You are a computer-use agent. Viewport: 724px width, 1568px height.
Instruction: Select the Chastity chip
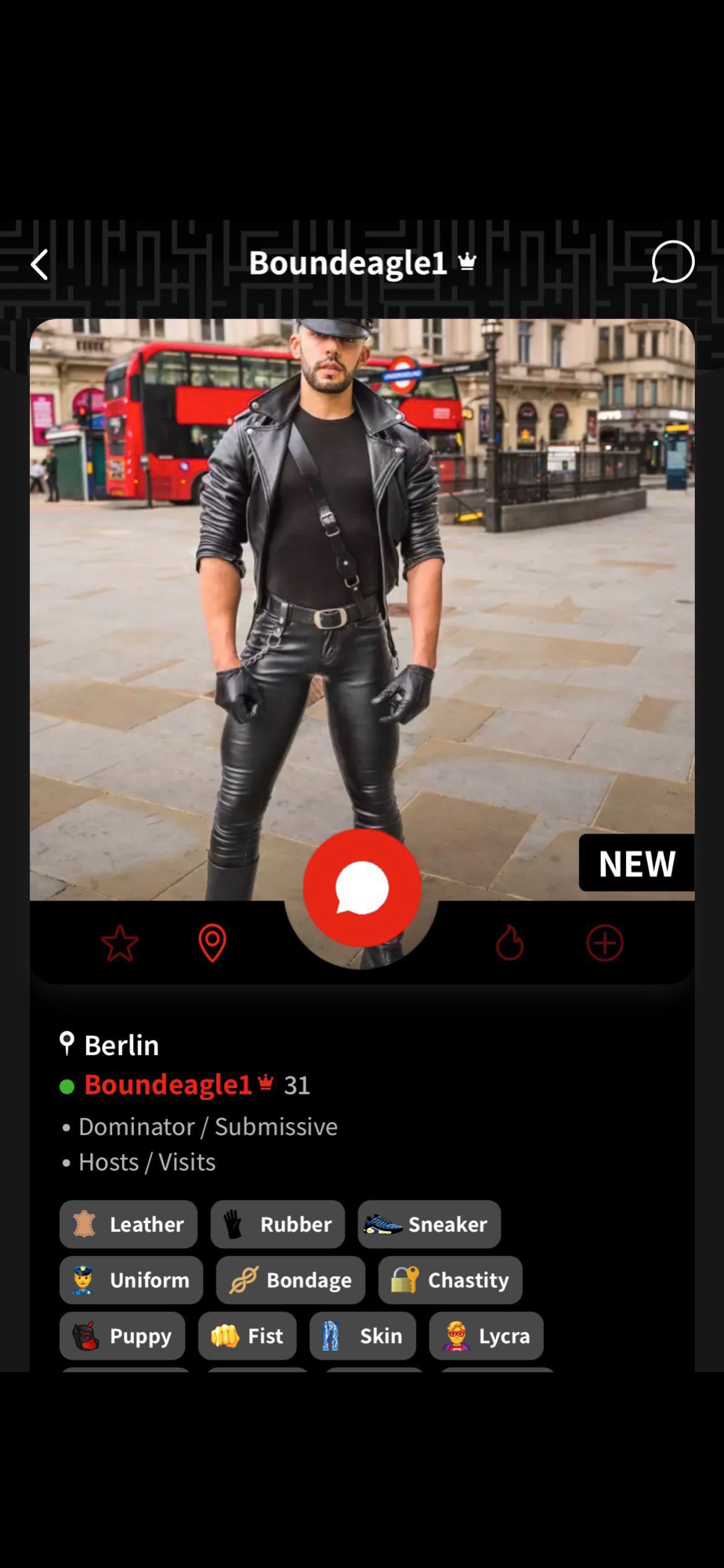pos(450,1280)
